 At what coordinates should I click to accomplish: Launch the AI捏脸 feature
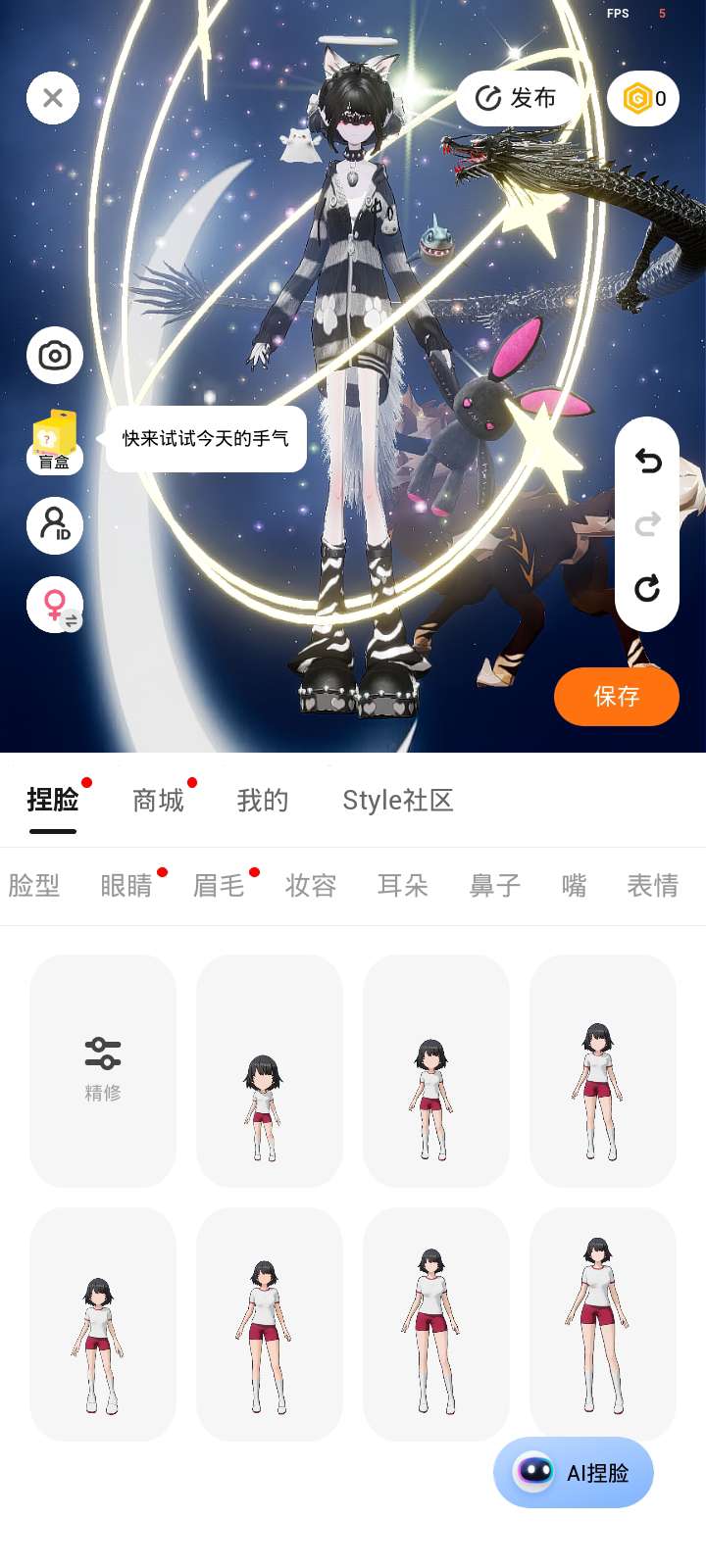[x=574, y=1472]
